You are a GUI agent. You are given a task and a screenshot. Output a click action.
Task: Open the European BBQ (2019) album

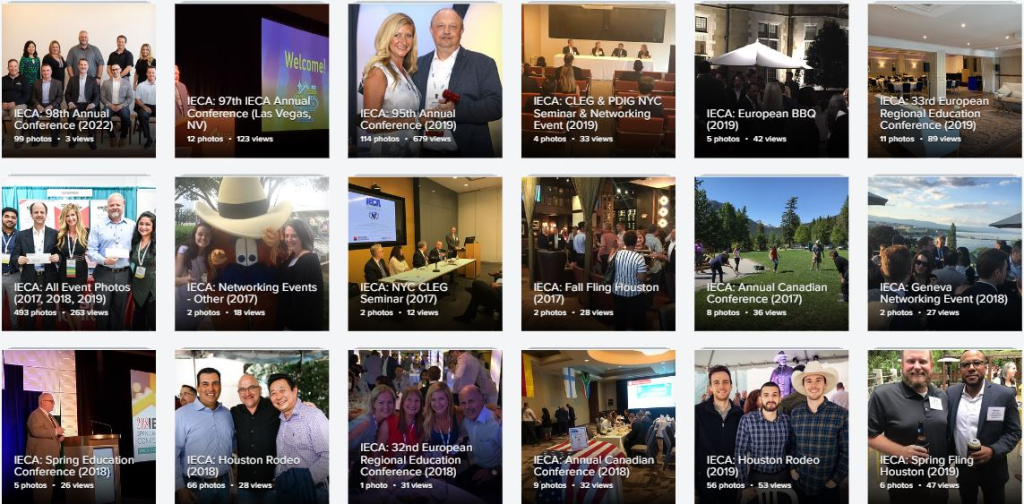coord(771,80)
